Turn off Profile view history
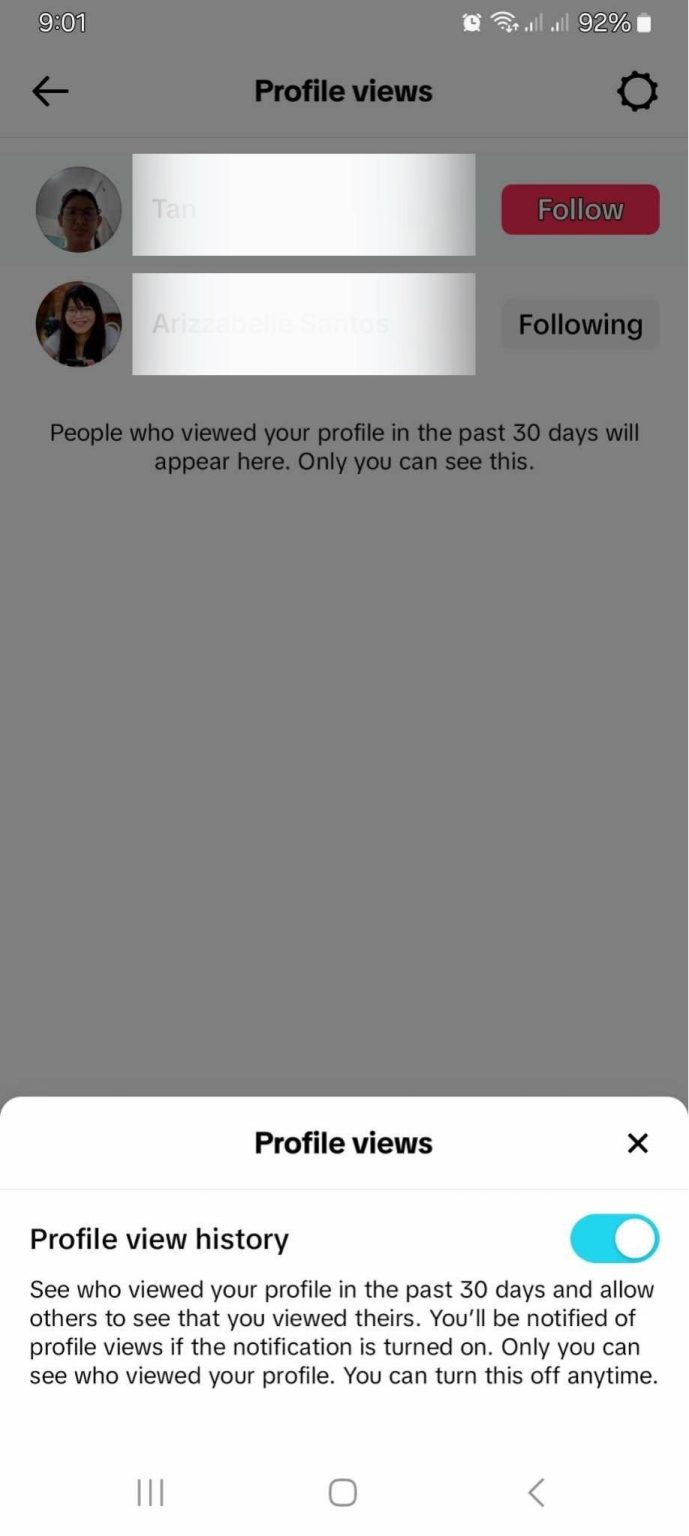Screen dimensions: 689x1536 pos(614,1239)
